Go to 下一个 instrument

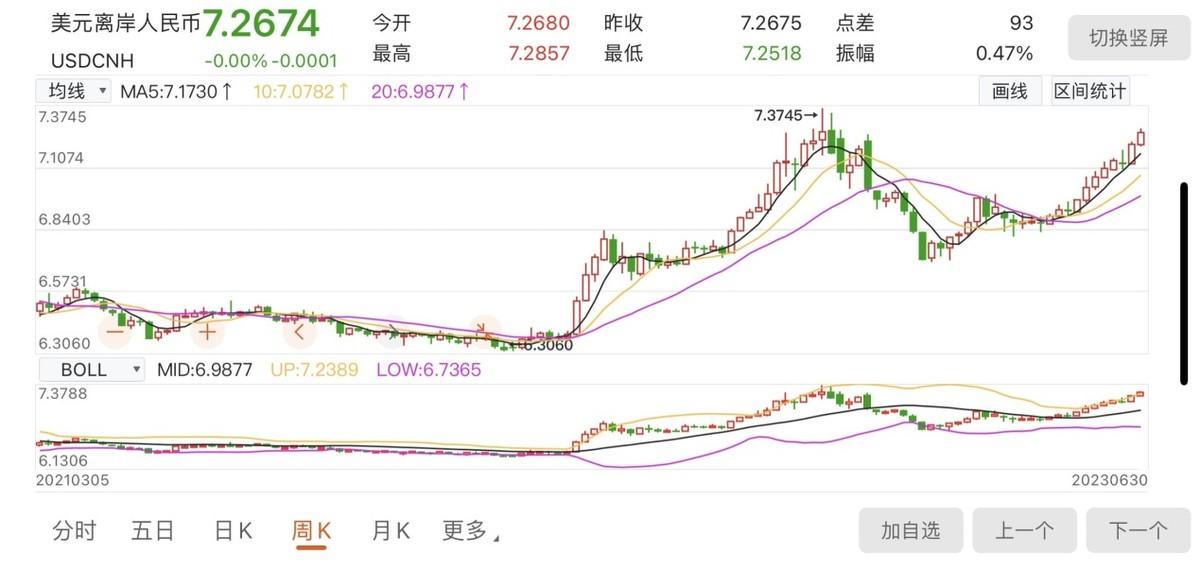click(x=1139, y=530)
